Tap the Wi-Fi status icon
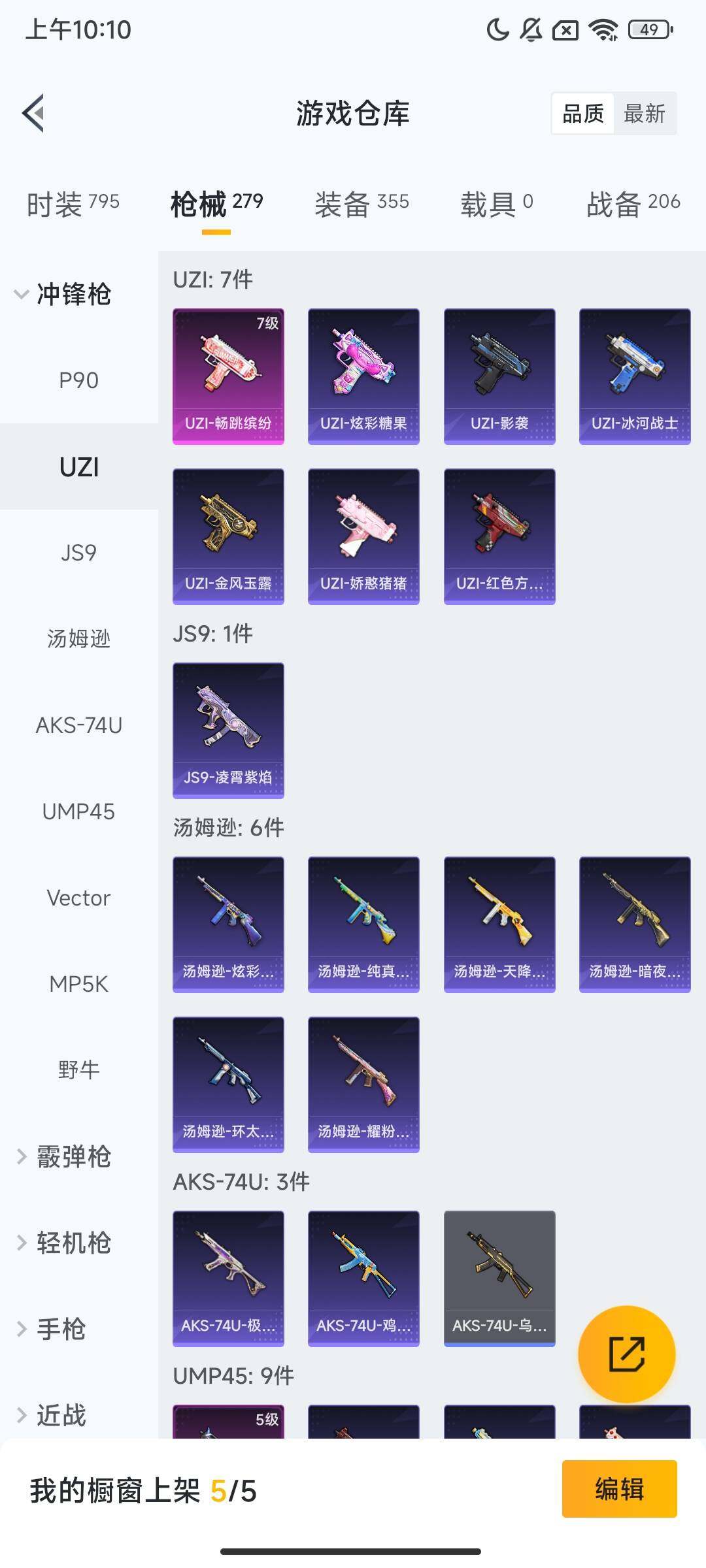The image size is (706, 1568). 602,29
